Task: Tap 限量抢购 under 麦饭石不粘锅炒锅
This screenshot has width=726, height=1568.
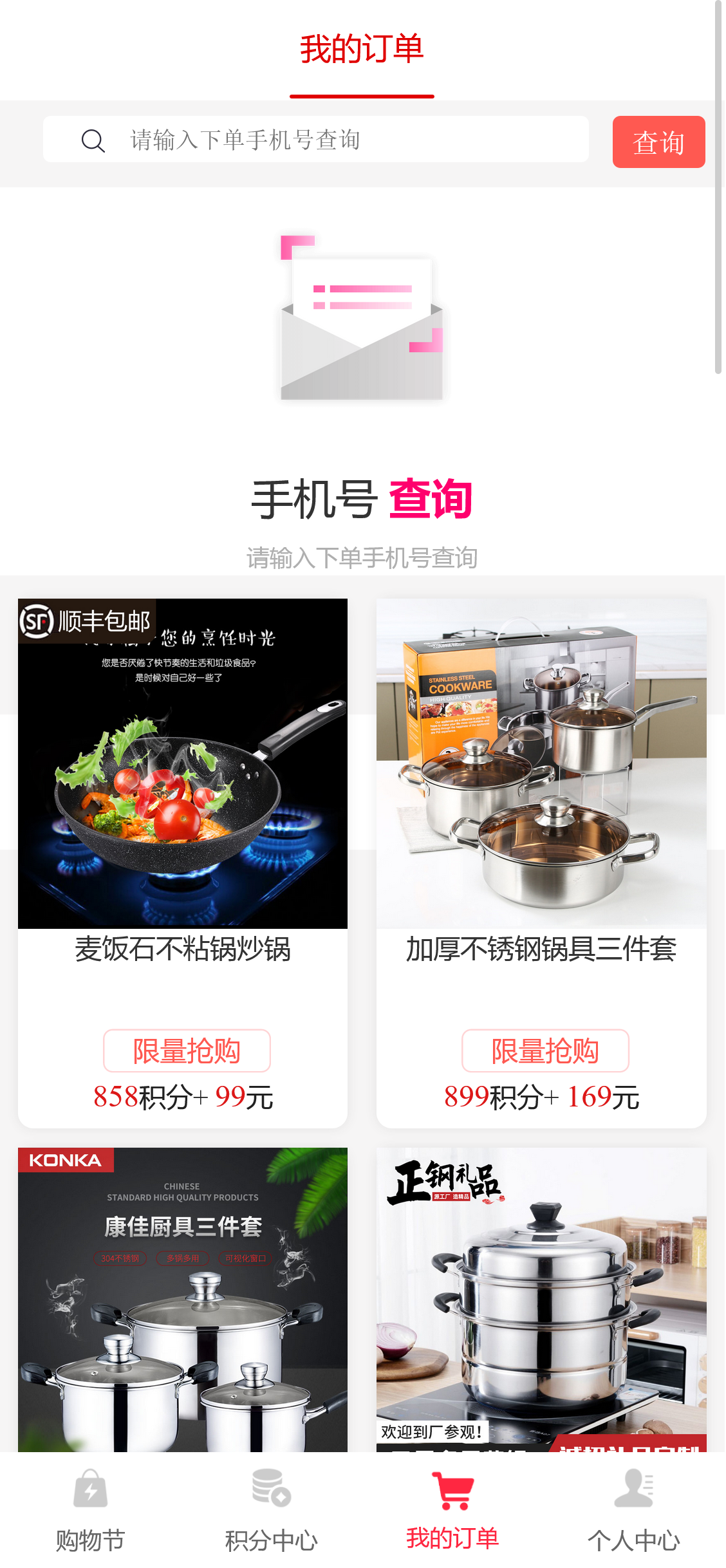Action: (x=187, y=1050)
